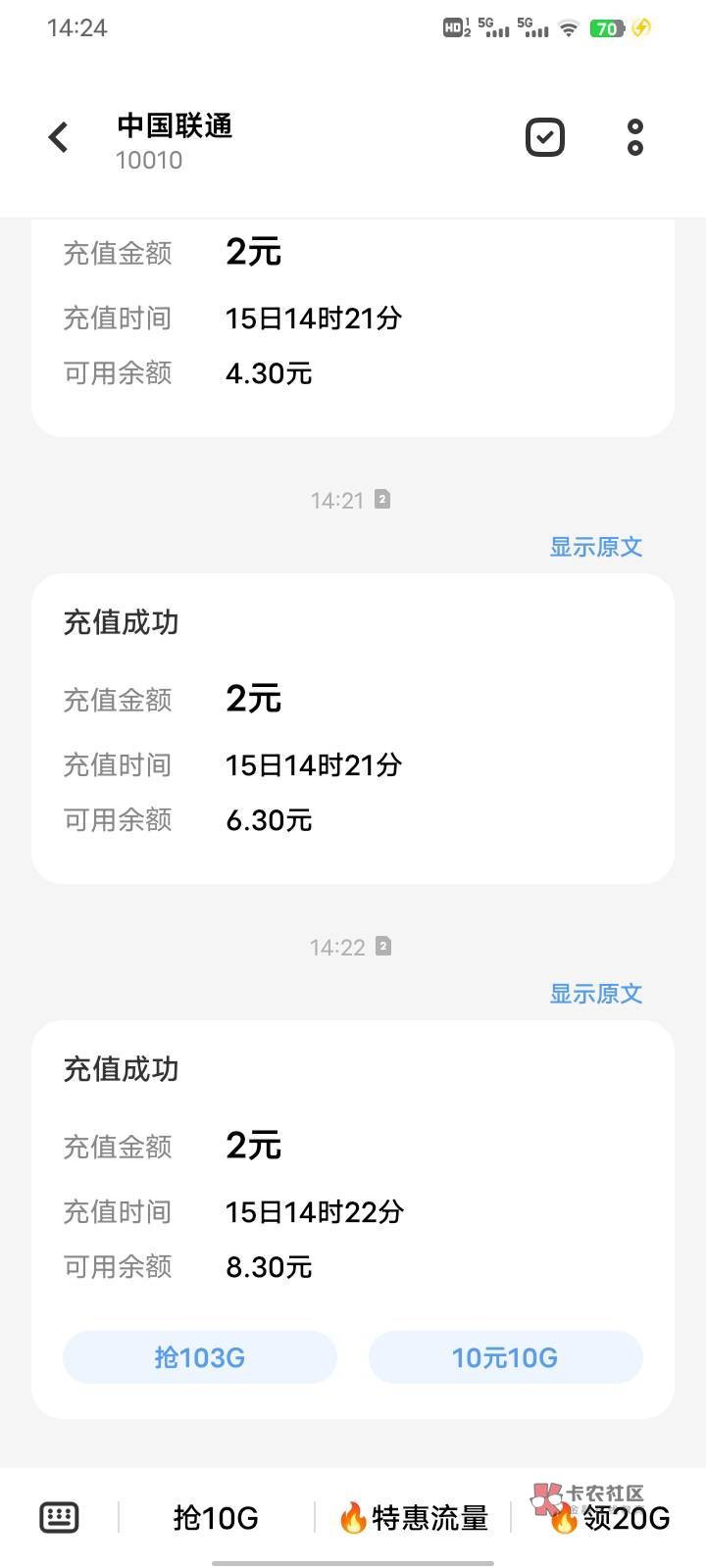
Task: Open the three-dot overflow menu
Action: 634,137
